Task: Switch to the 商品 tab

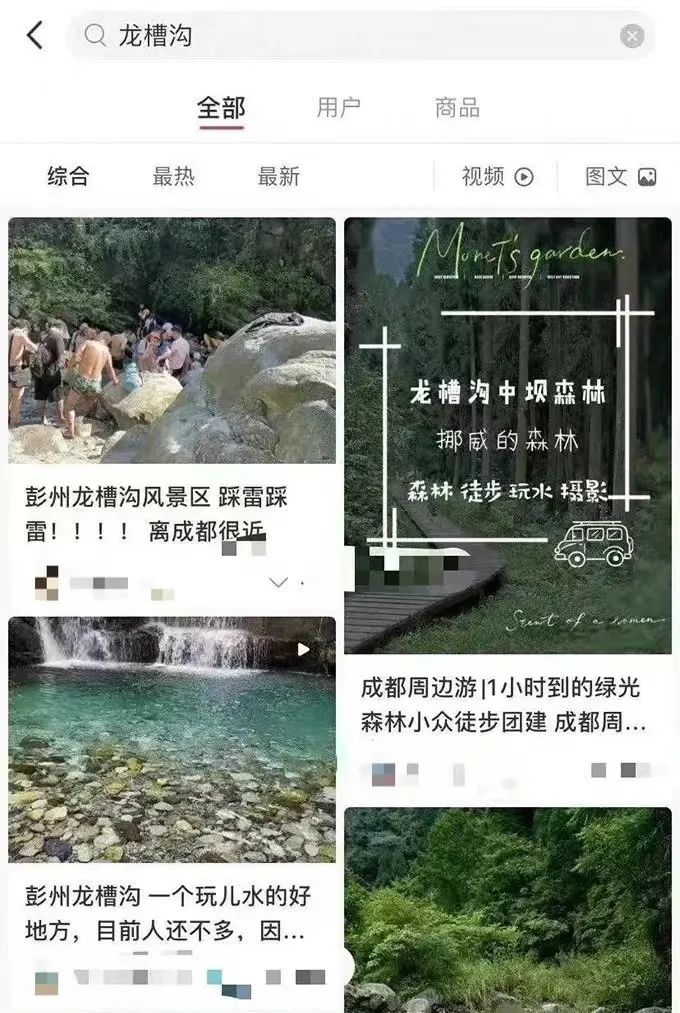Action: pyautogui.click(x=457, y=108)
